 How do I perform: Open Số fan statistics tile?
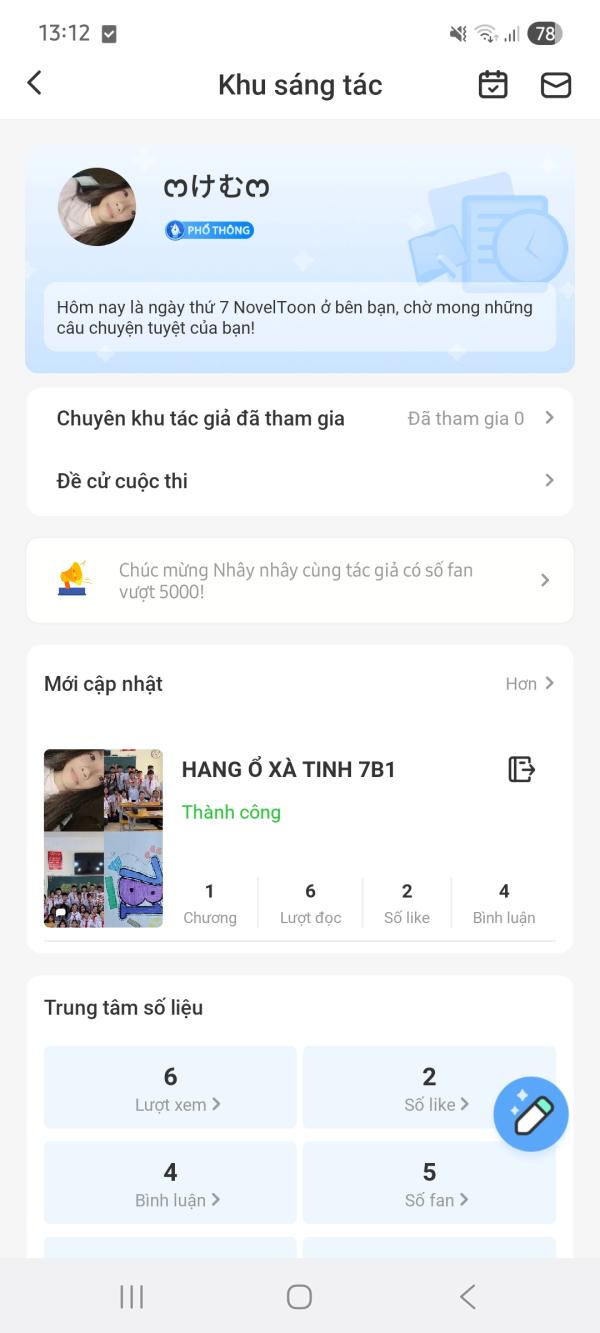(429, 1183)
